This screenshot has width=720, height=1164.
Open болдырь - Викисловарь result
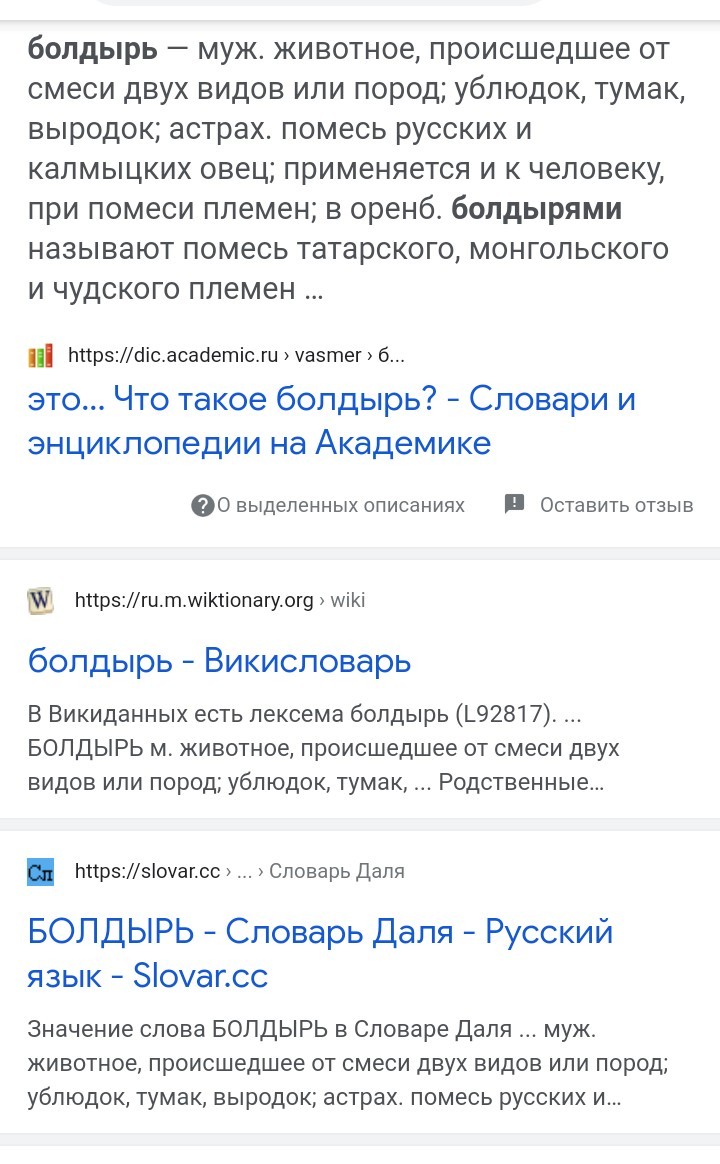click(219, 661)
